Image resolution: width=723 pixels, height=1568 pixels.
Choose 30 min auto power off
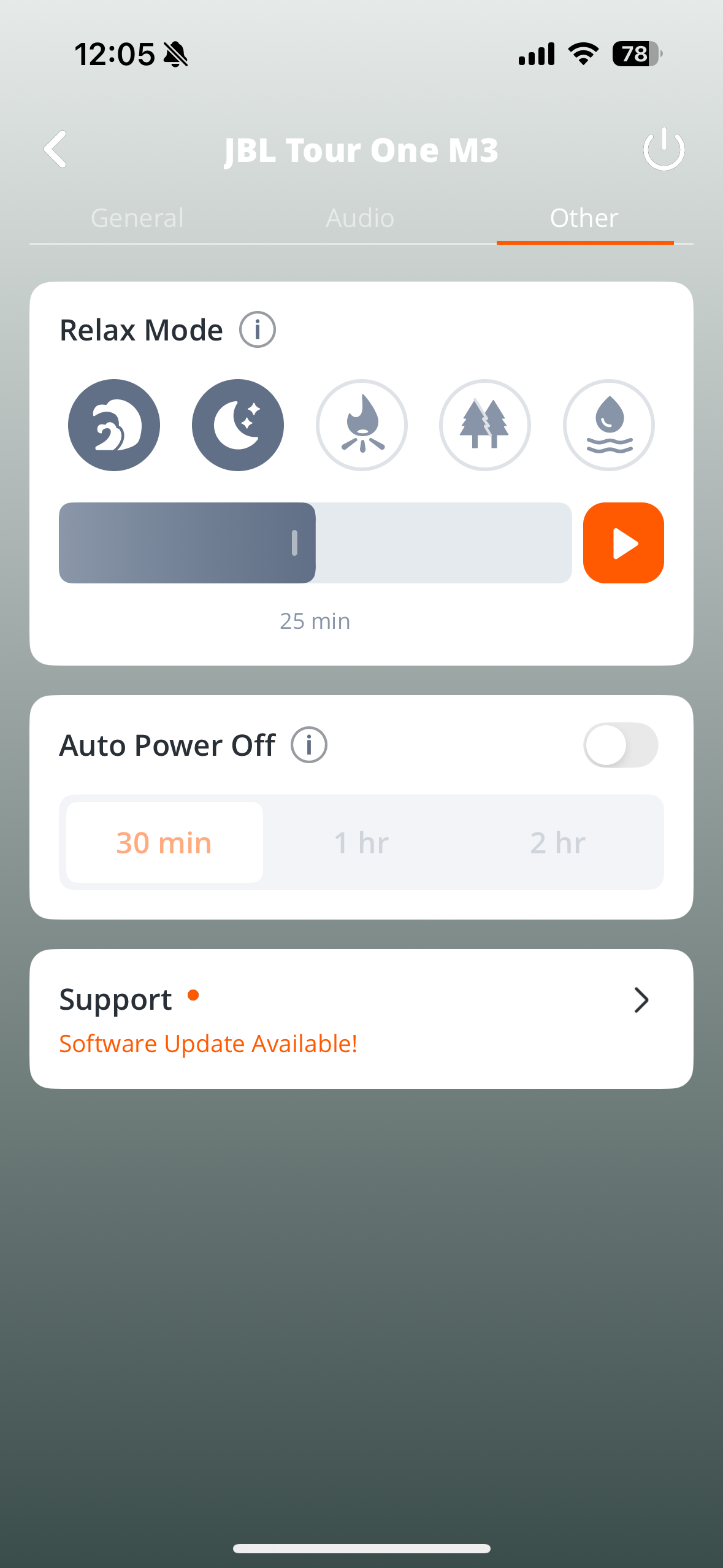point(164,842)
